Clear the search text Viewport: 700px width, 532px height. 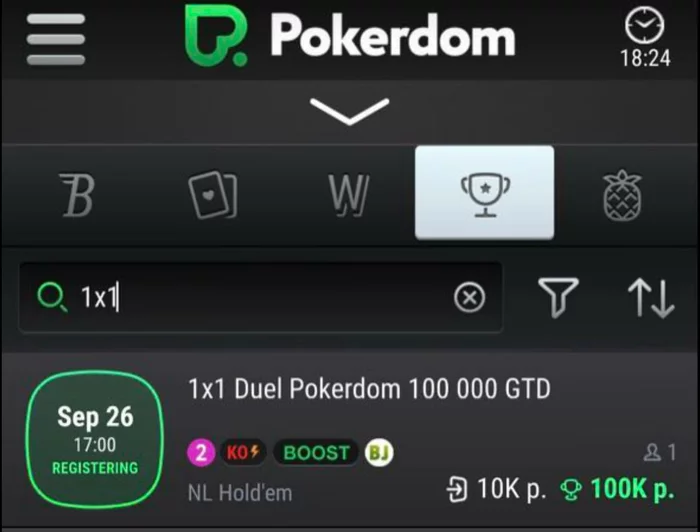pos(469,297)
